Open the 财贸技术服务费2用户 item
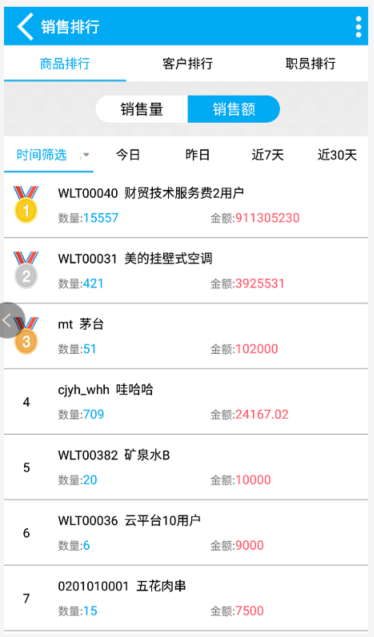 (186, 205)
